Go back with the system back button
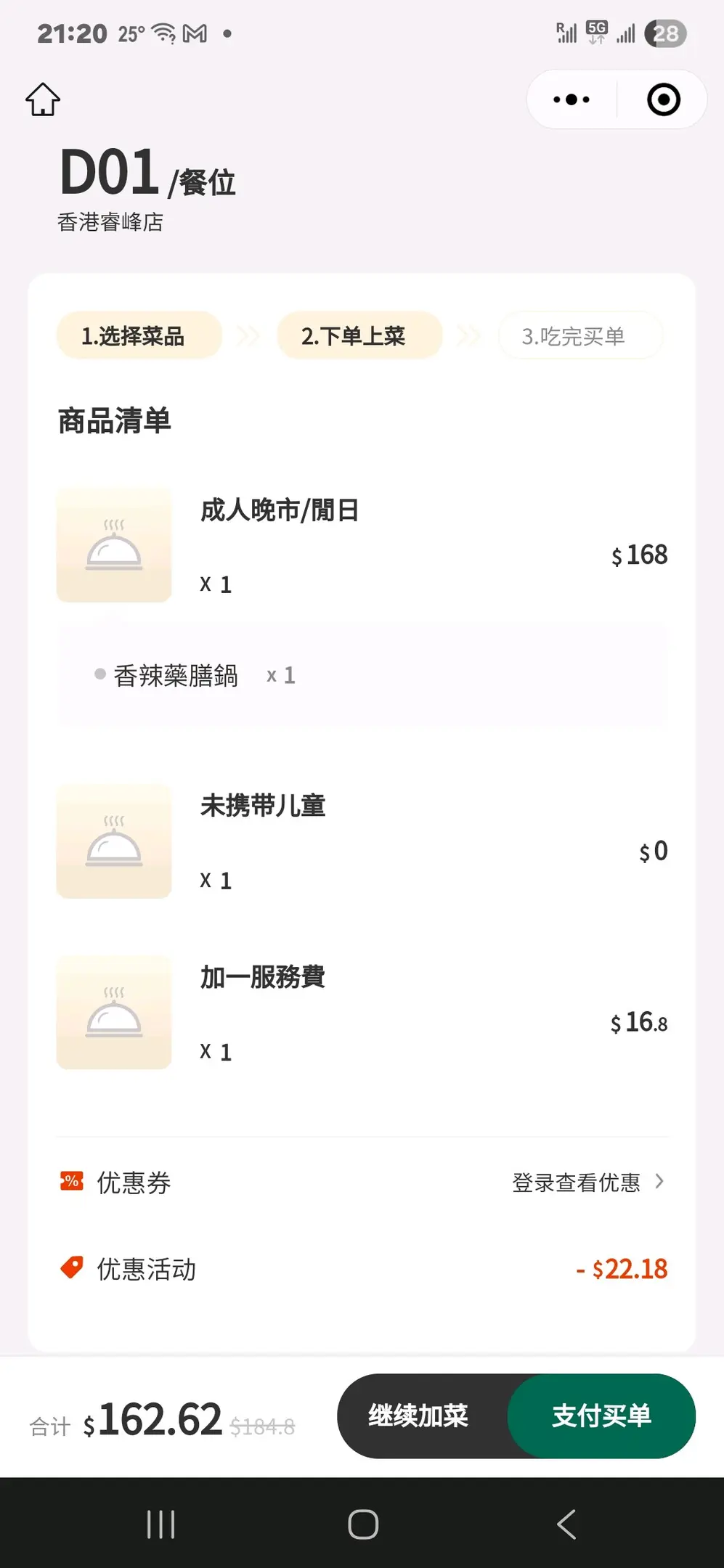The image size is (724, 1568). click(566, 1524)
